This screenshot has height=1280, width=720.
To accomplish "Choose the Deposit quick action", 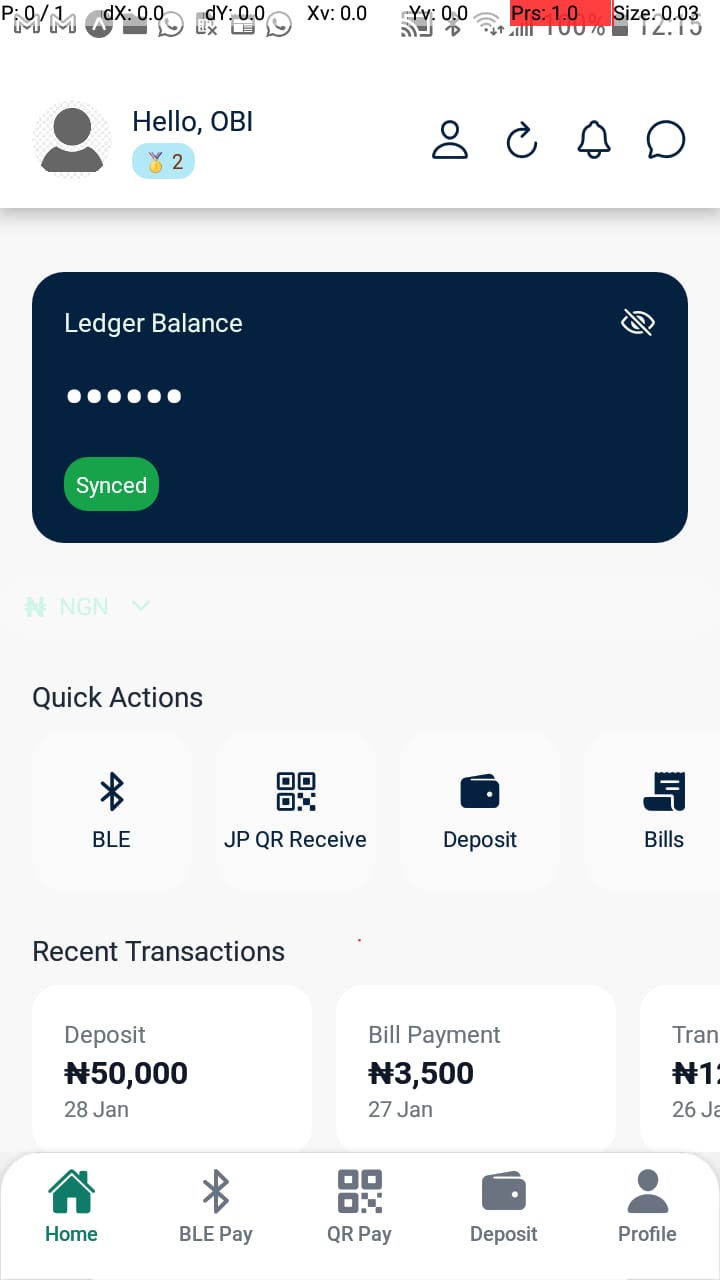I will [479, 810].
